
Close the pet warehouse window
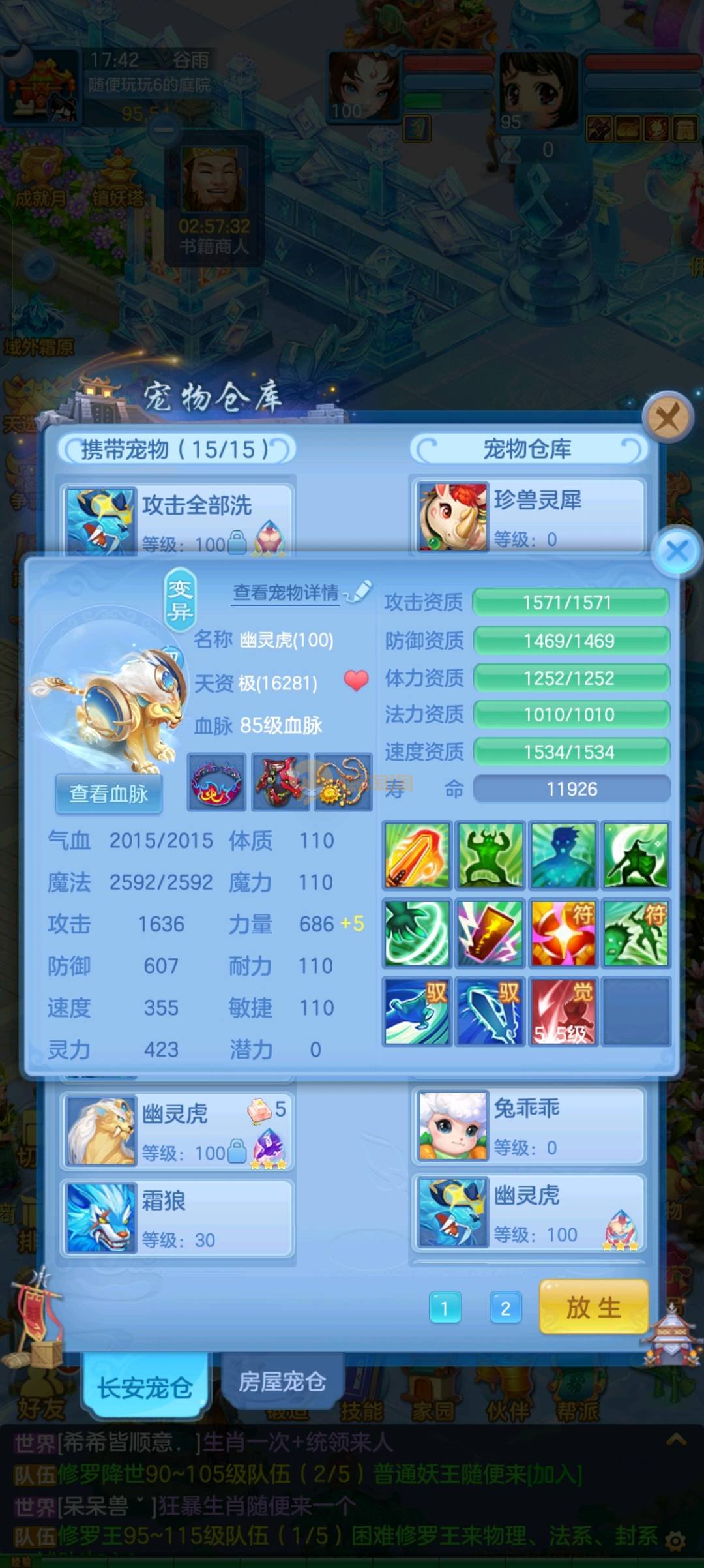click(x=667, y=417)
